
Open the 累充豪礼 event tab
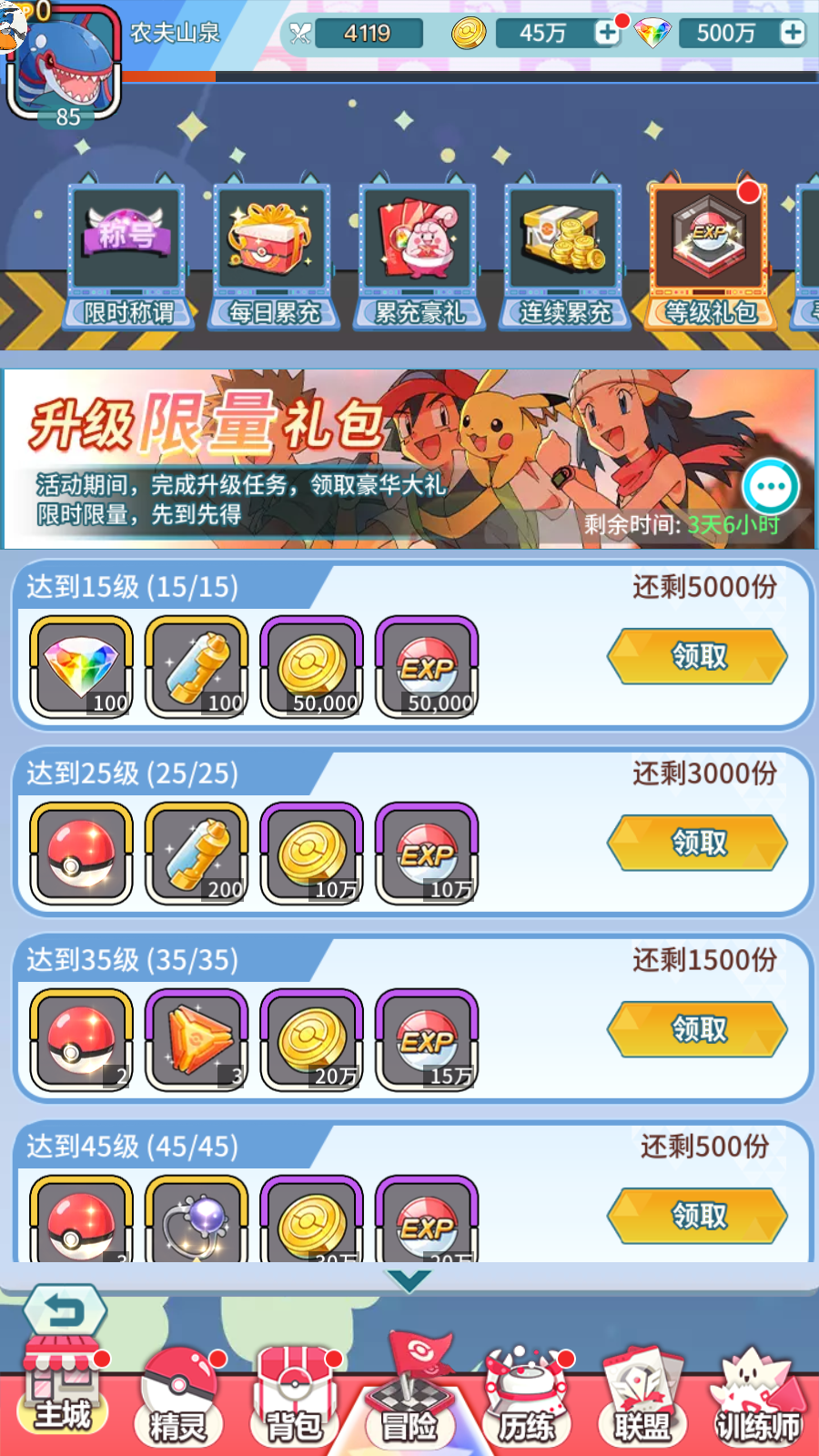(419, 255)
